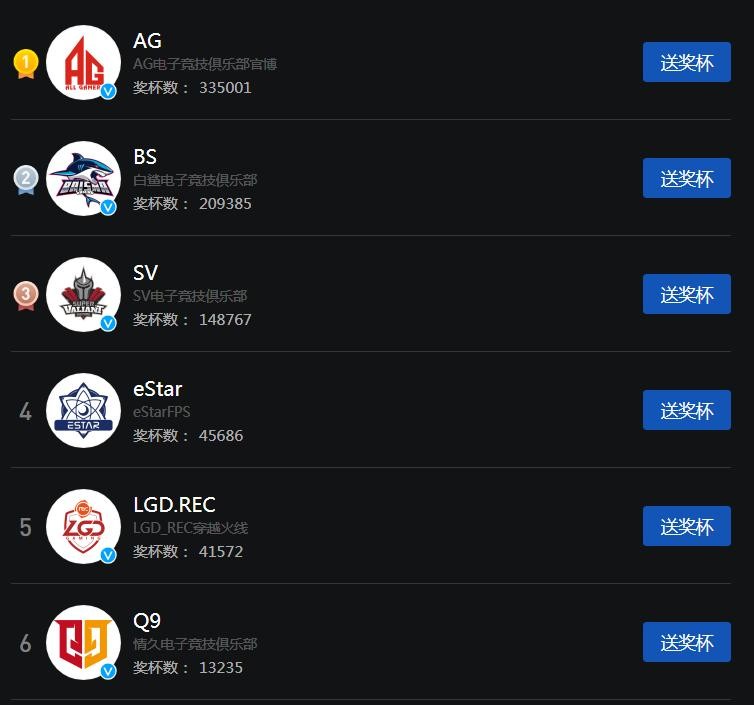Tap 送奖杯 next to LGD.REC
The width and height of the screenshot is (754, 705).
point(686,527)
